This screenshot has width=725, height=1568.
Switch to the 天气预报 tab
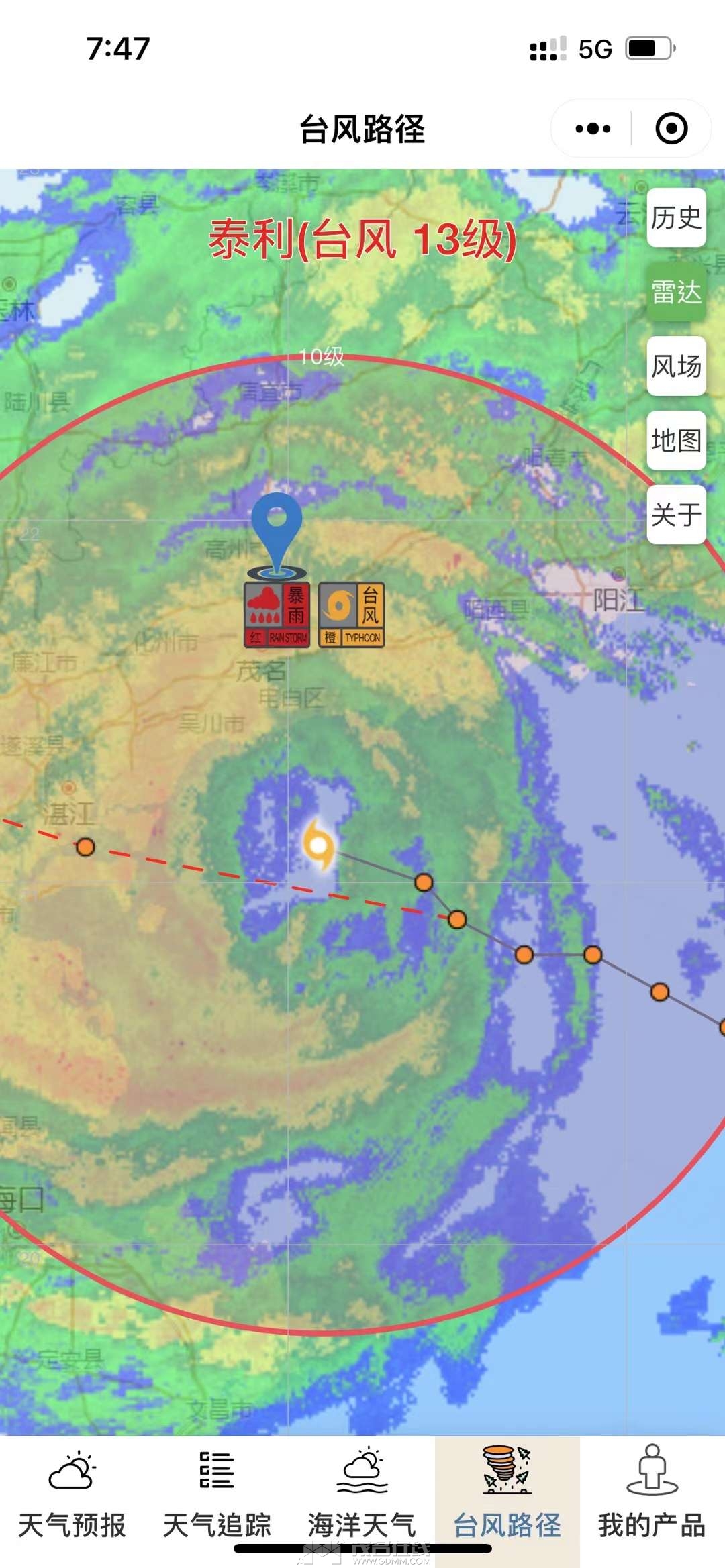pos(72,1496)
